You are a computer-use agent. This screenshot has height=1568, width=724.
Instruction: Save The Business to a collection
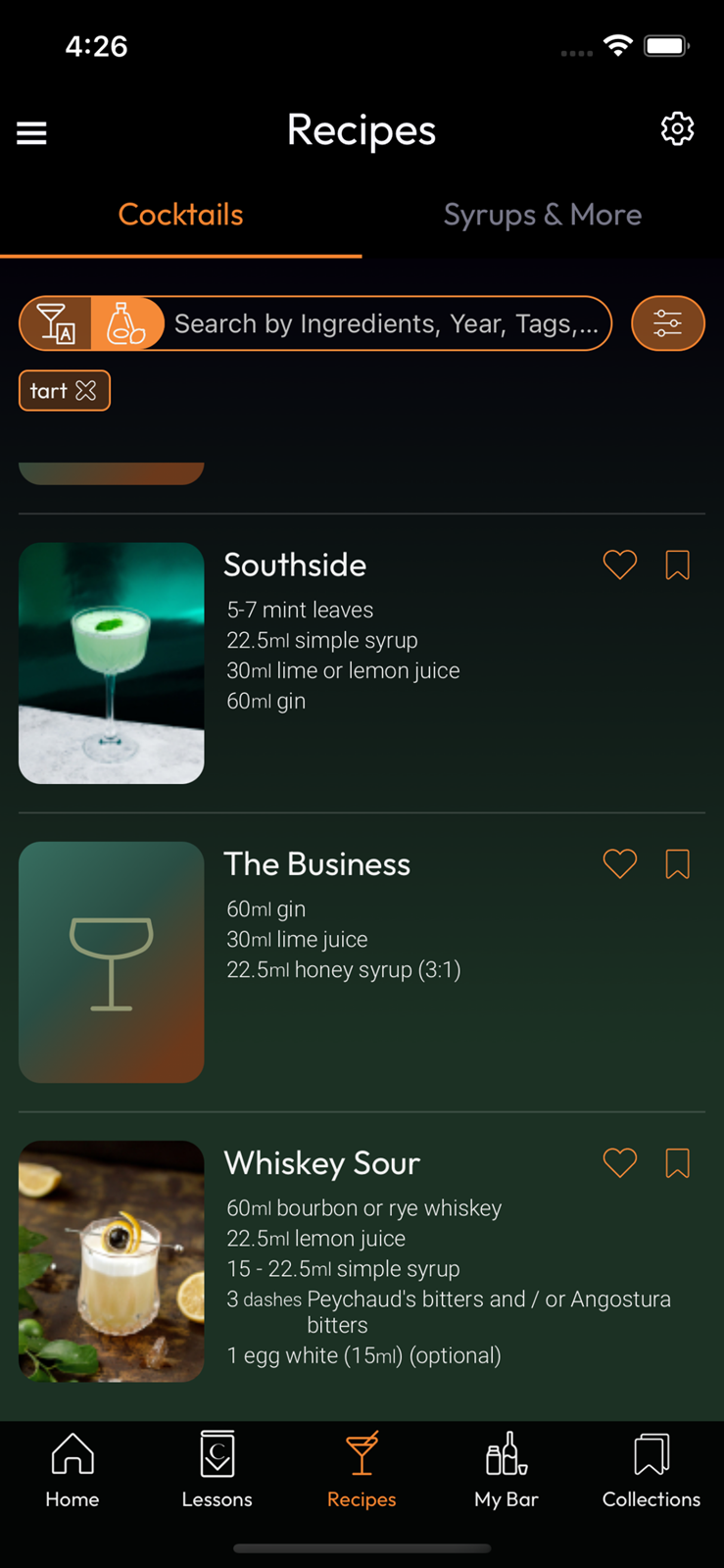pos(677,863)
